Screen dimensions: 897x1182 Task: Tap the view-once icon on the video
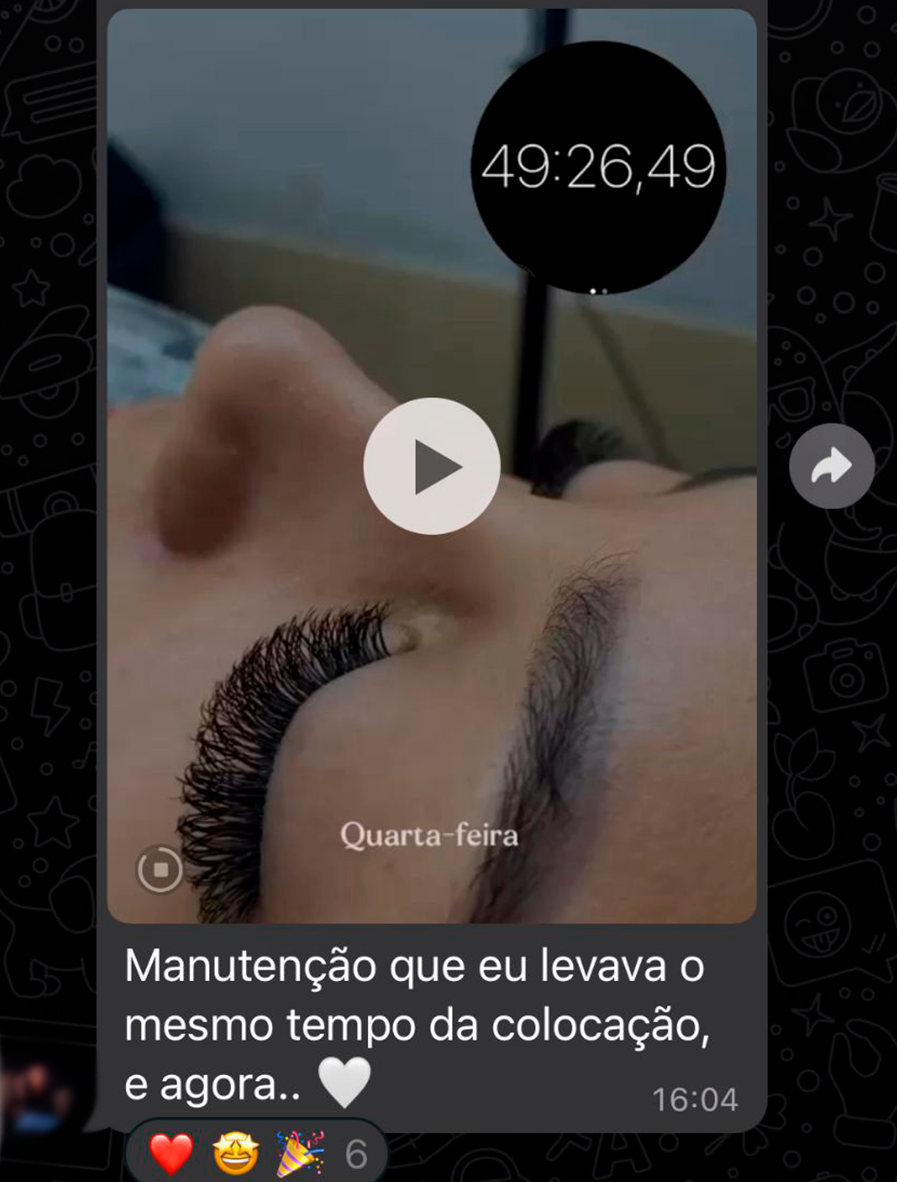pyautogui.click(x=160, y=871)
